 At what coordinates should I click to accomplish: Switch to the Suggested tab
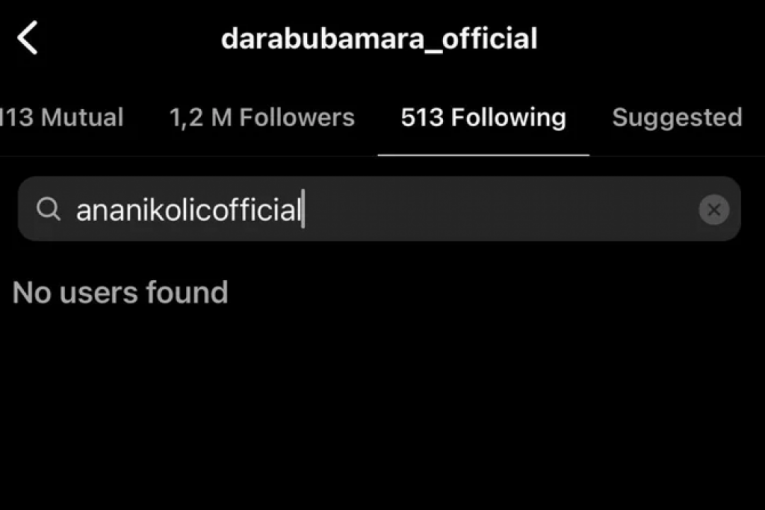point(677,118)
